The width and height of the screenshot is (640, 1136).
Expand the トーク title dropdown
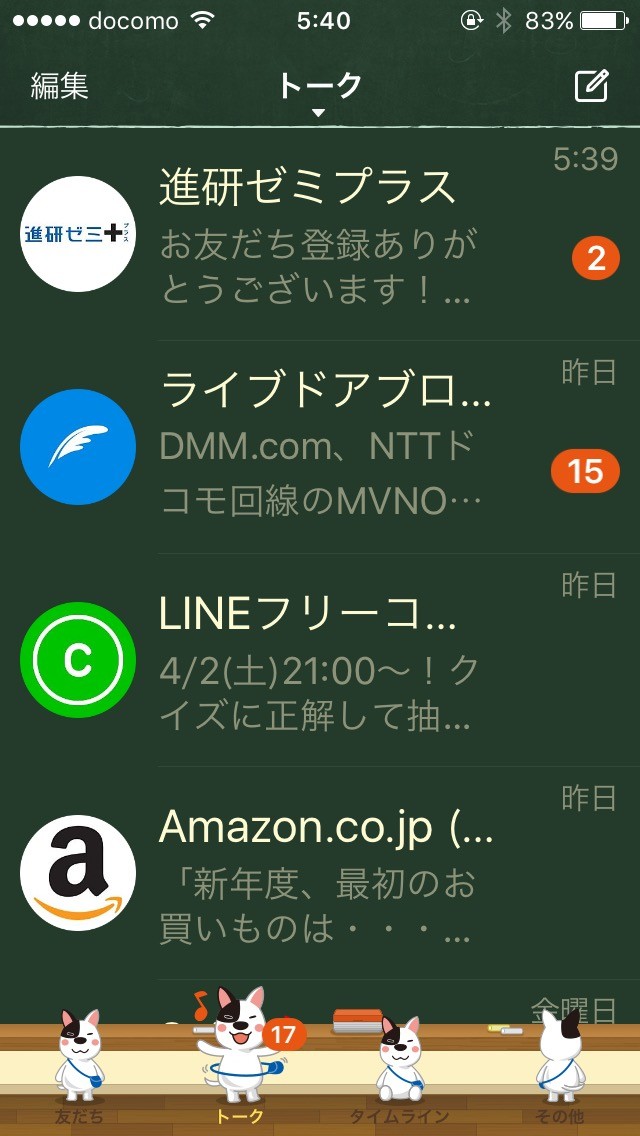319,92
